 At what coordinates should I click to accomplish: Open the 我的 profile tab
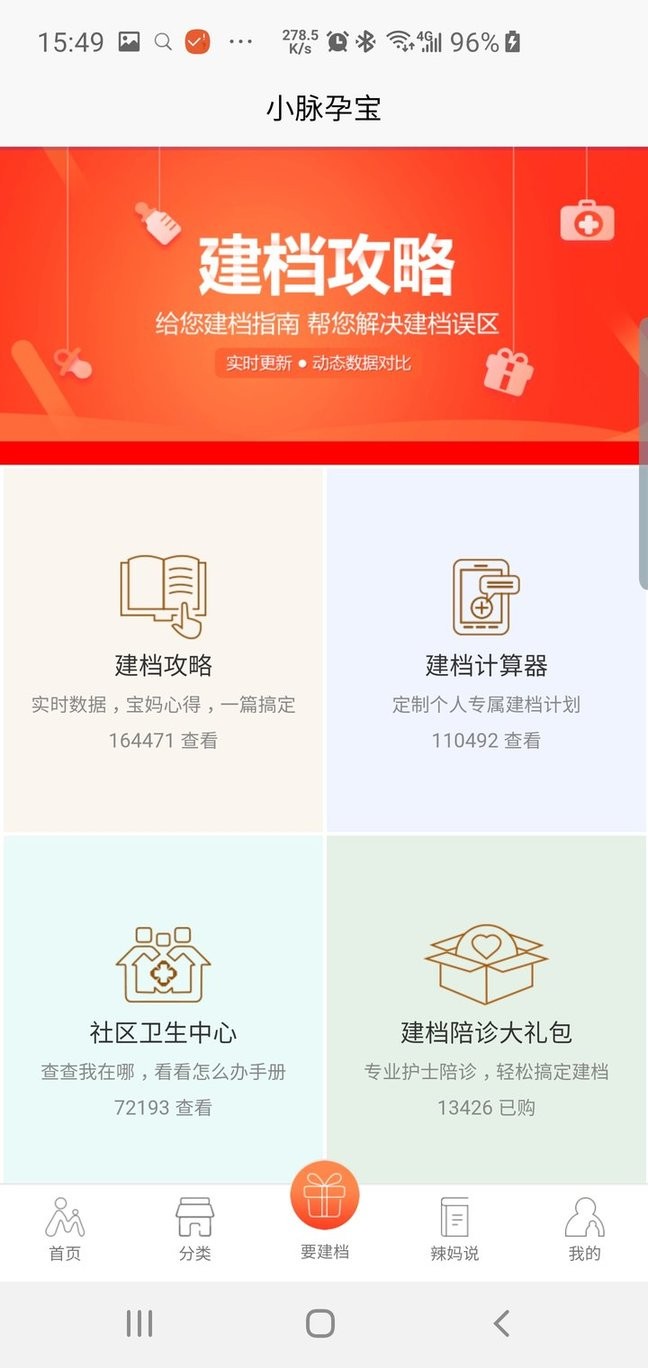(584, 1230)
